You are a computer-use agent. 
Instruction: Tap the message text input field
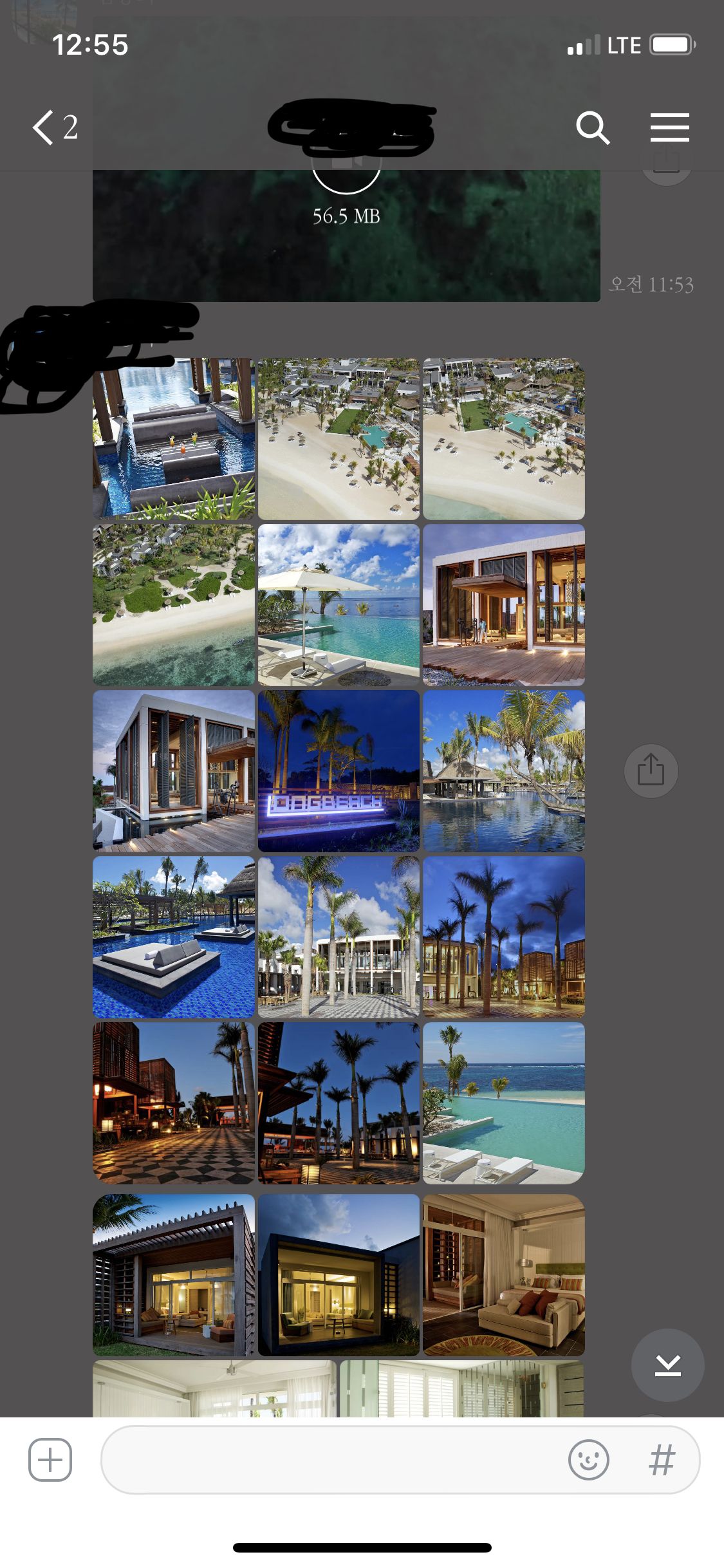click(x=328, y=1460)
